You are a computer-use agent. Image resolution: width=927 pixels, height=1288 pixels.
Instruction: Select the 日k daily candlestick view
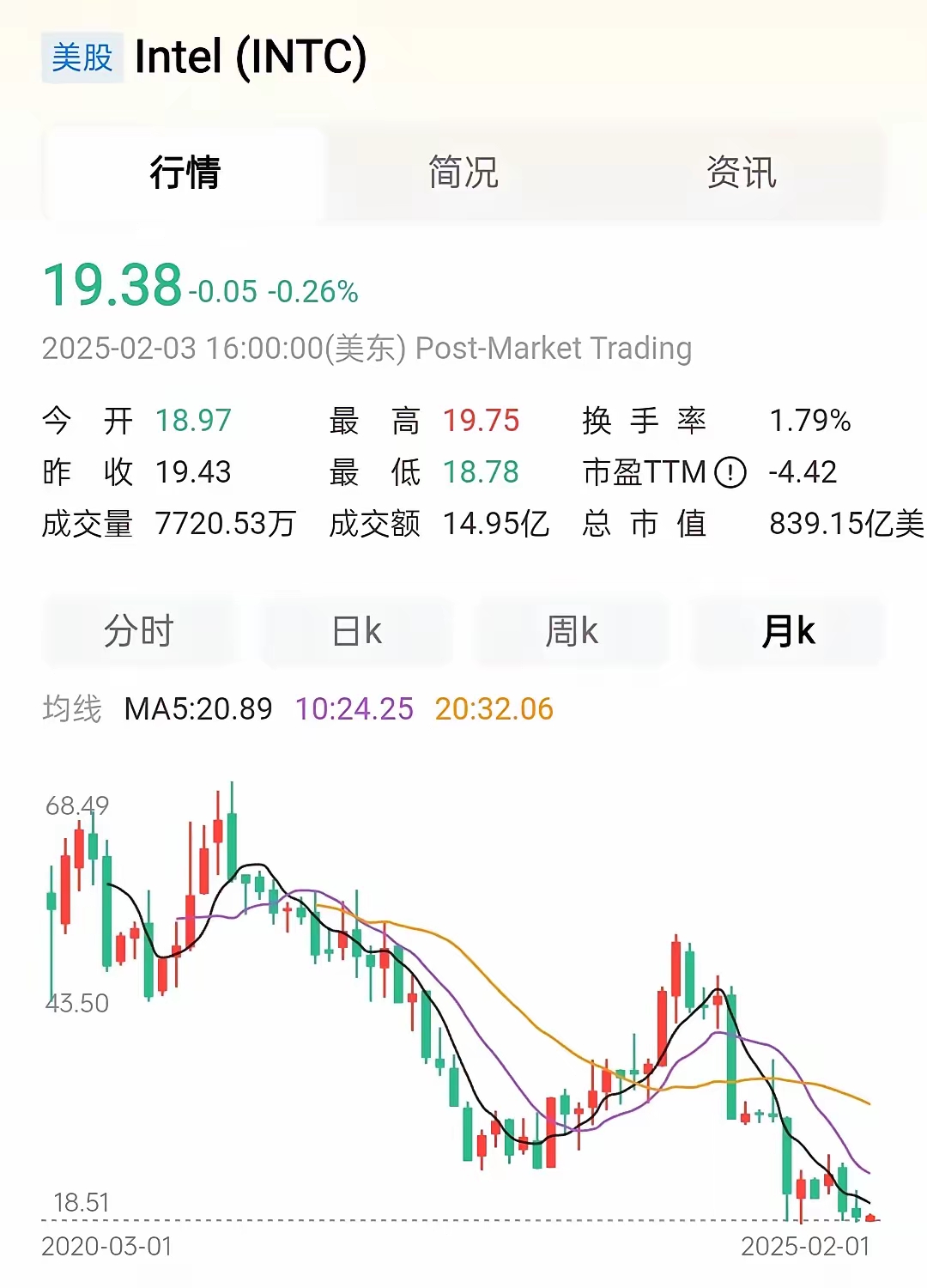point(356,631)
